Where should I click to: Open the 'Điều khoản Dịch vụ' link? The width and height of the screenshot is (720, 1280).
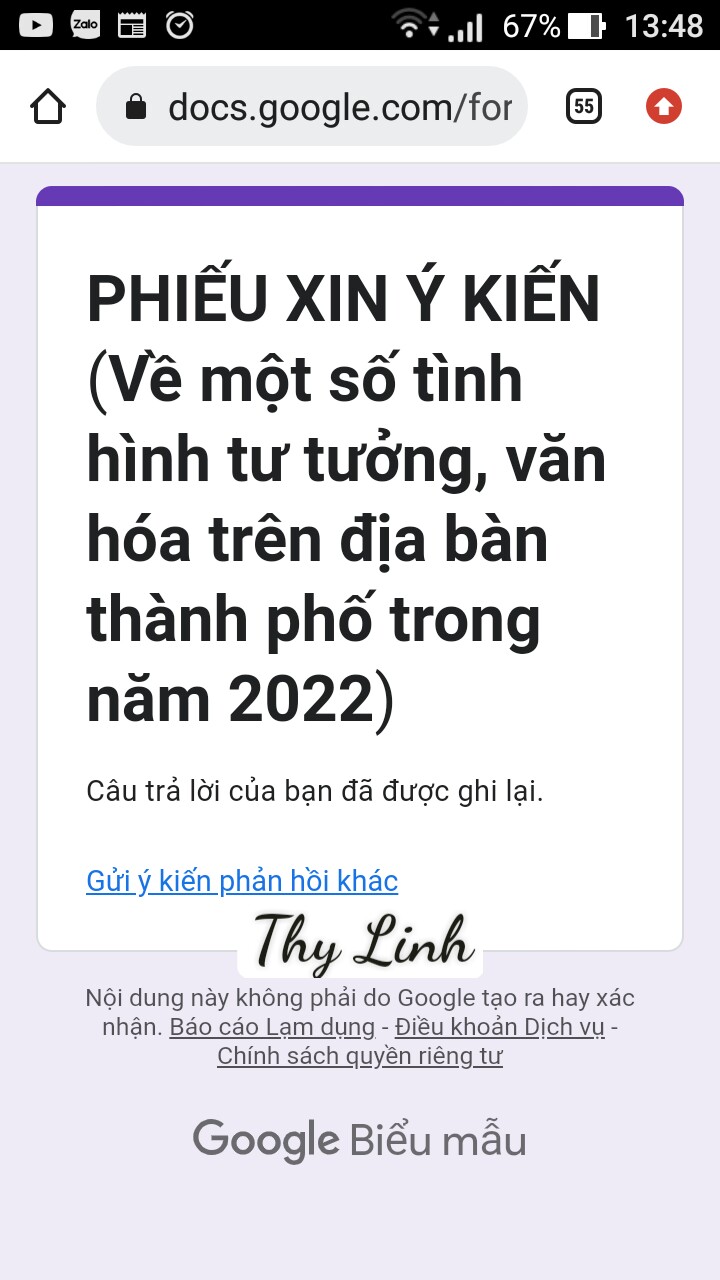[x=499, y=1027]
